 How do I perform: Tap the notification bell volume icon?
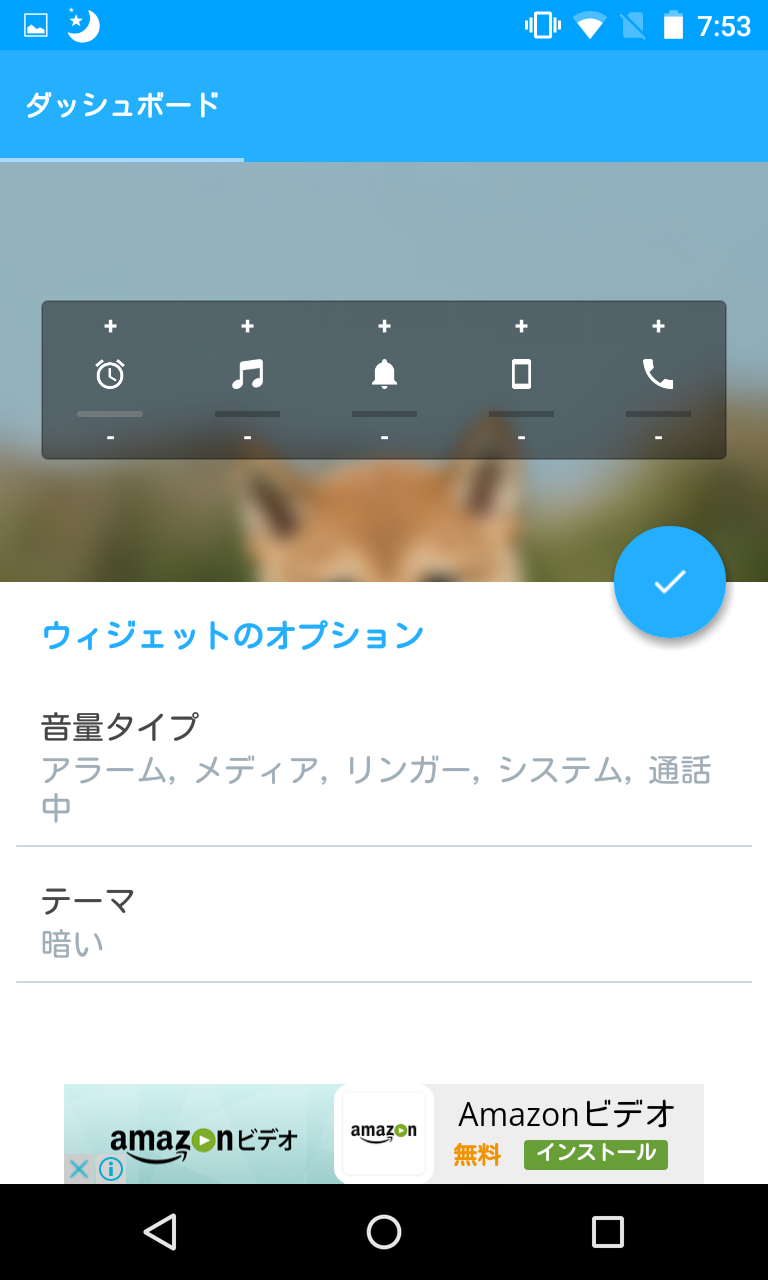(384, 372)
